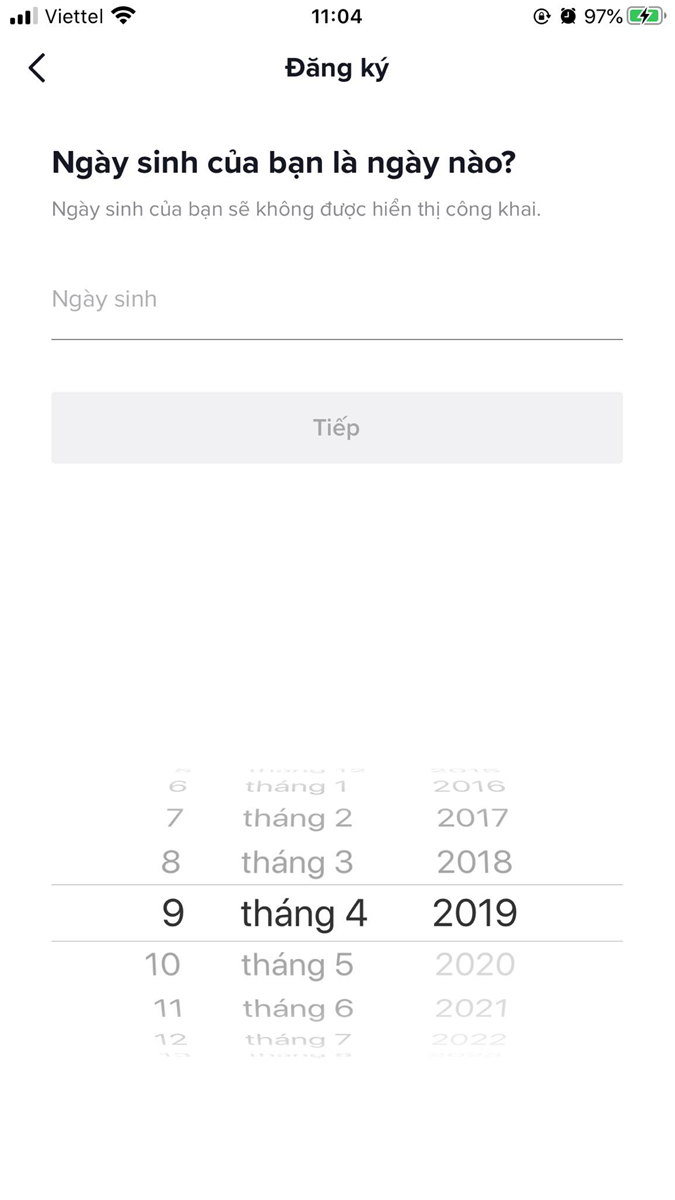Select day 11 in the picker
This screenshot has height=1200, width=675.
[x=167, y=1007]
